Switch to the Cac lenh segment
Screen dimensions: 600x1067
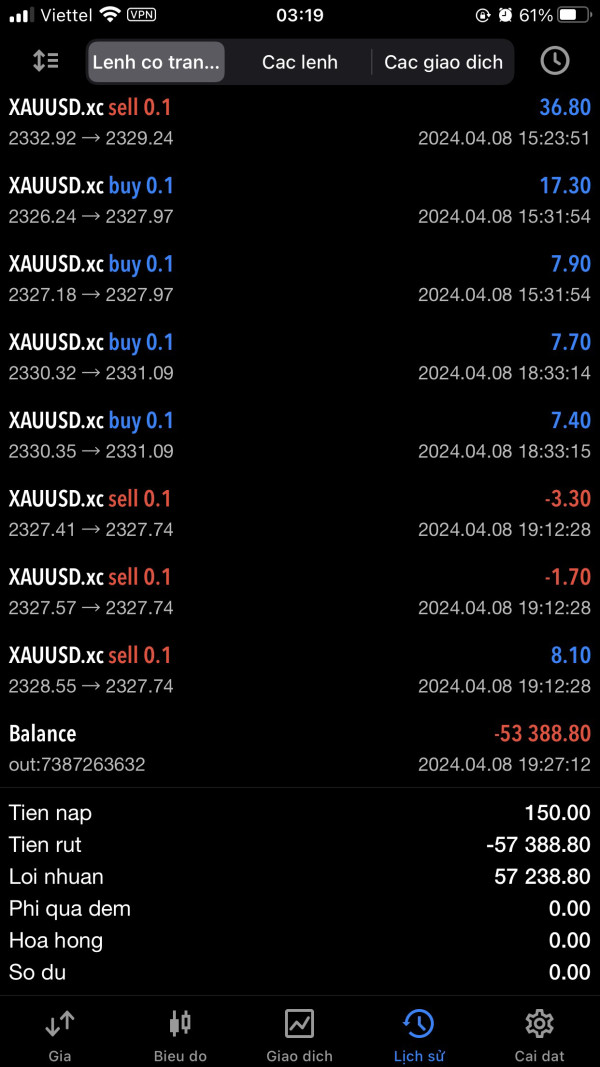tap(299, 62)
